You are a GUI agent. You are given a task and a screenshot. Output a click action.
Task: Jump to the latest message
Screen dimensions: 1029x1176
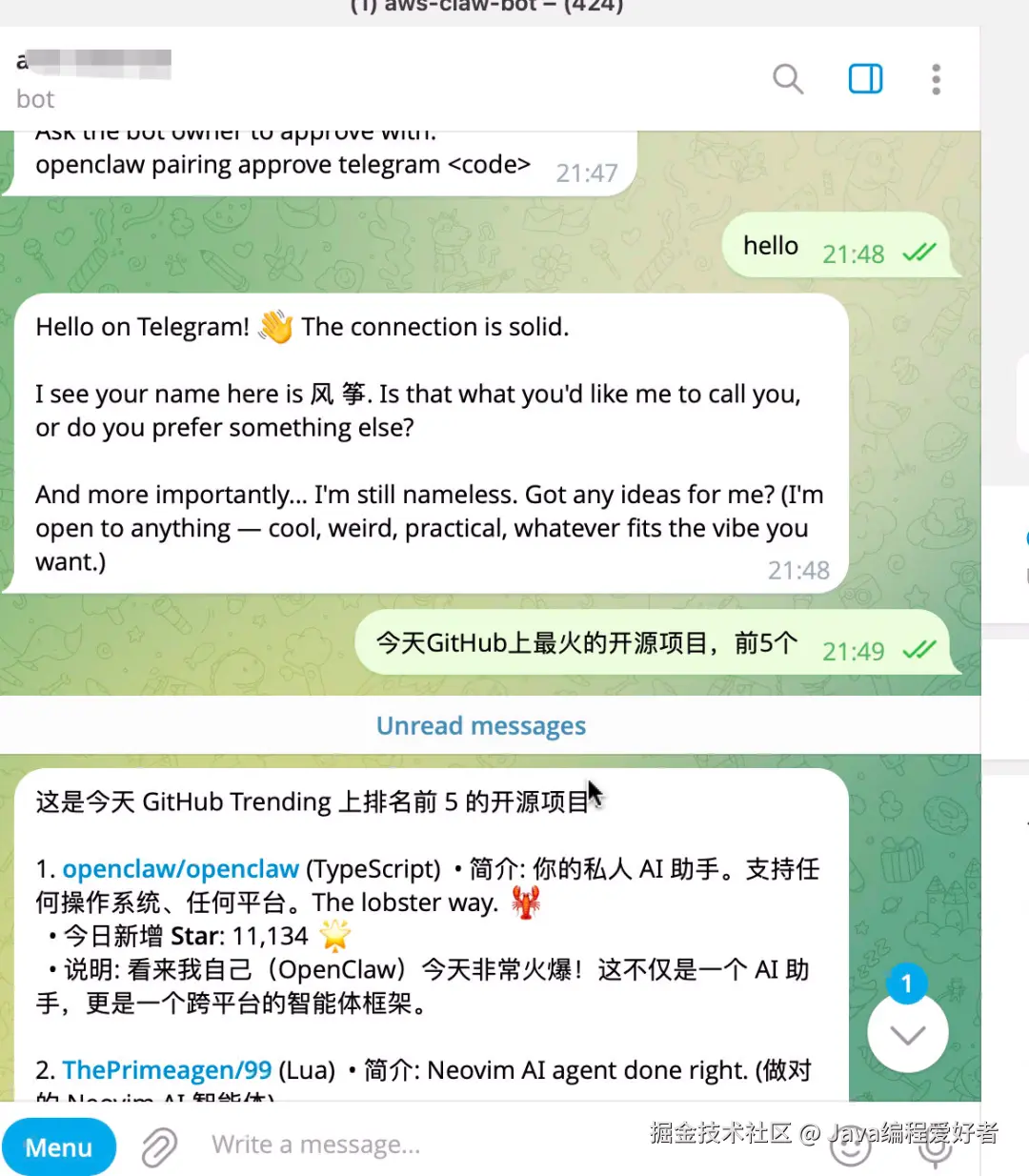pyautogui.click(x=907, y=1034)
